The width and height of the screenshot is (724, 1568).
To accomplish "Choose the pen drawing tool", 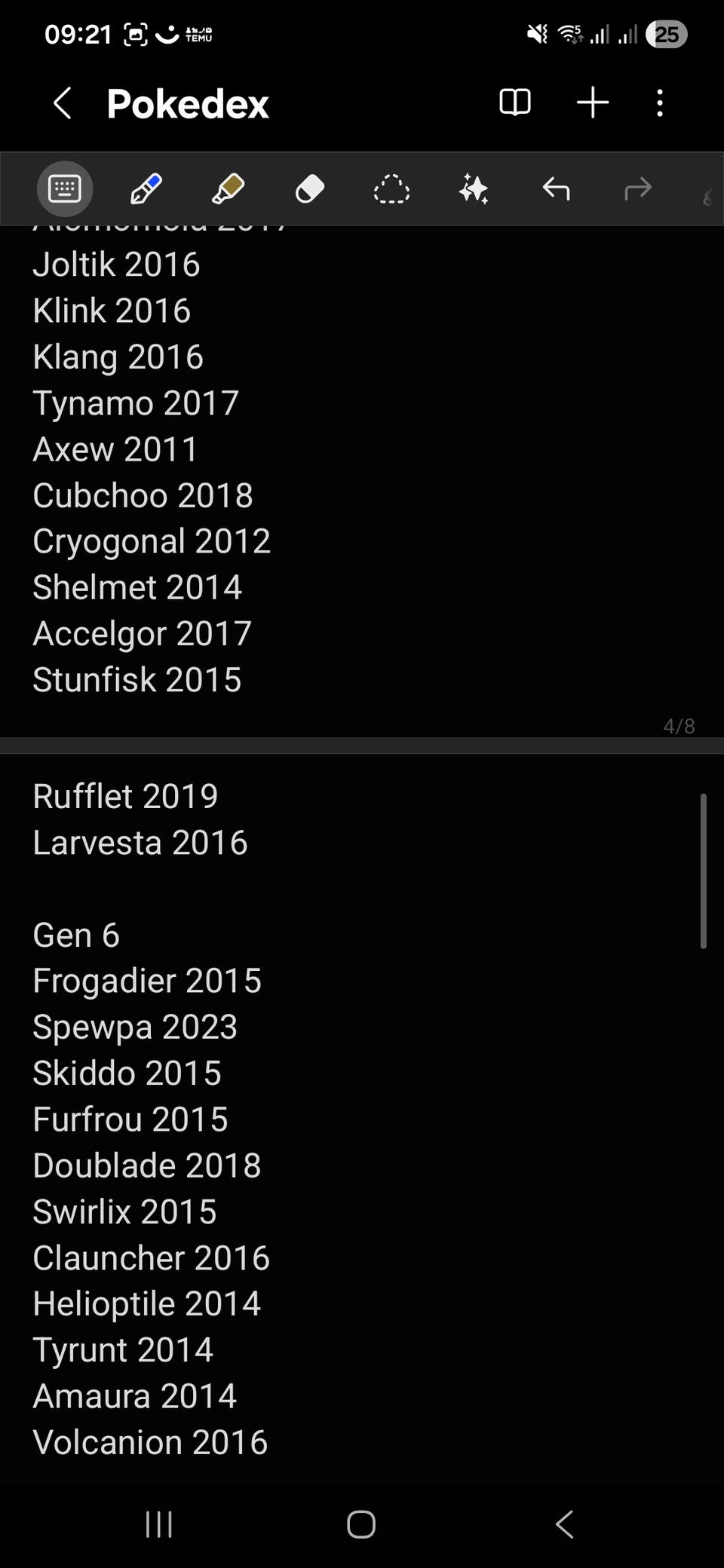I will tap(146, 188).
